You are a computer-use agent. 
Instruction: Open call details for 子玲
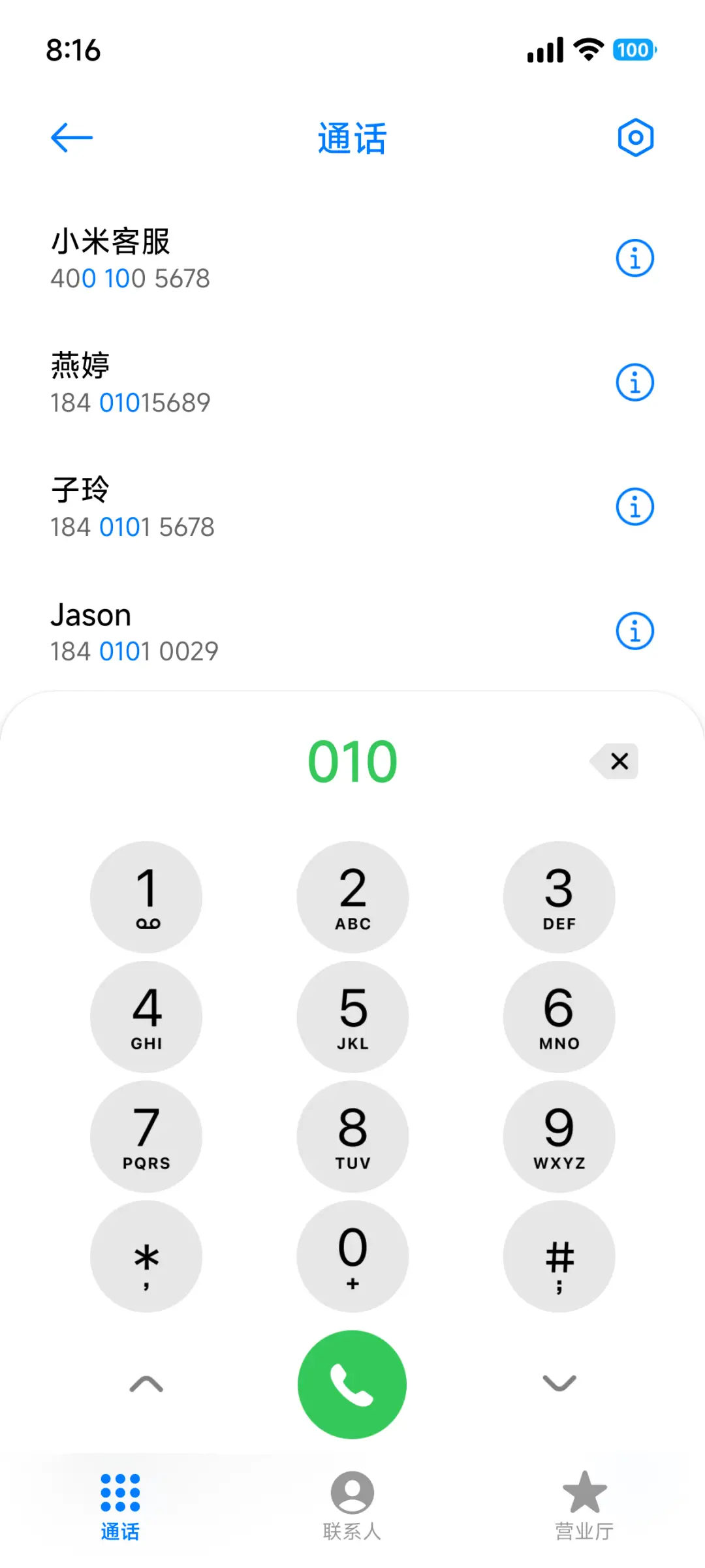coord(634,506)
